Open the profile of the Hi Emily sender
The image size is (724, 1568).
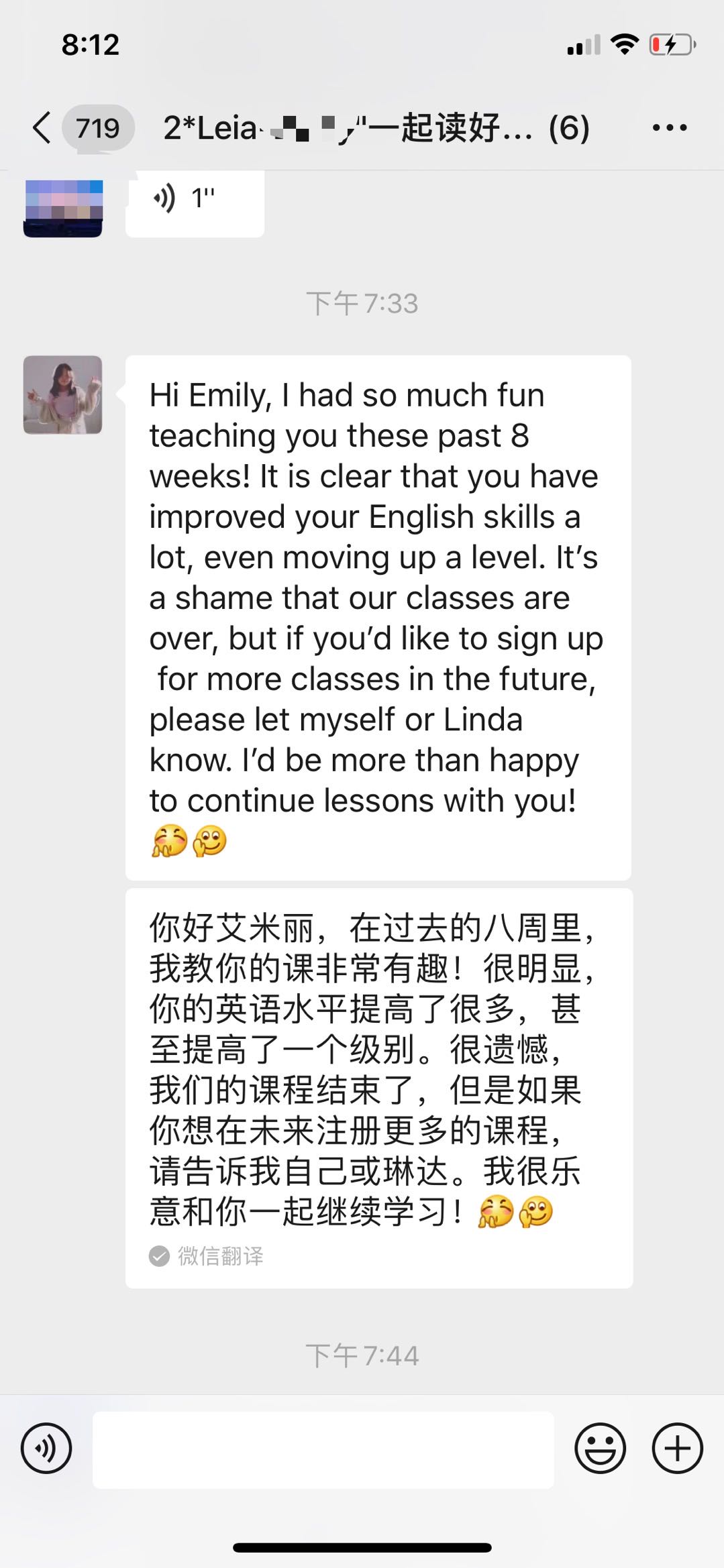63,395
